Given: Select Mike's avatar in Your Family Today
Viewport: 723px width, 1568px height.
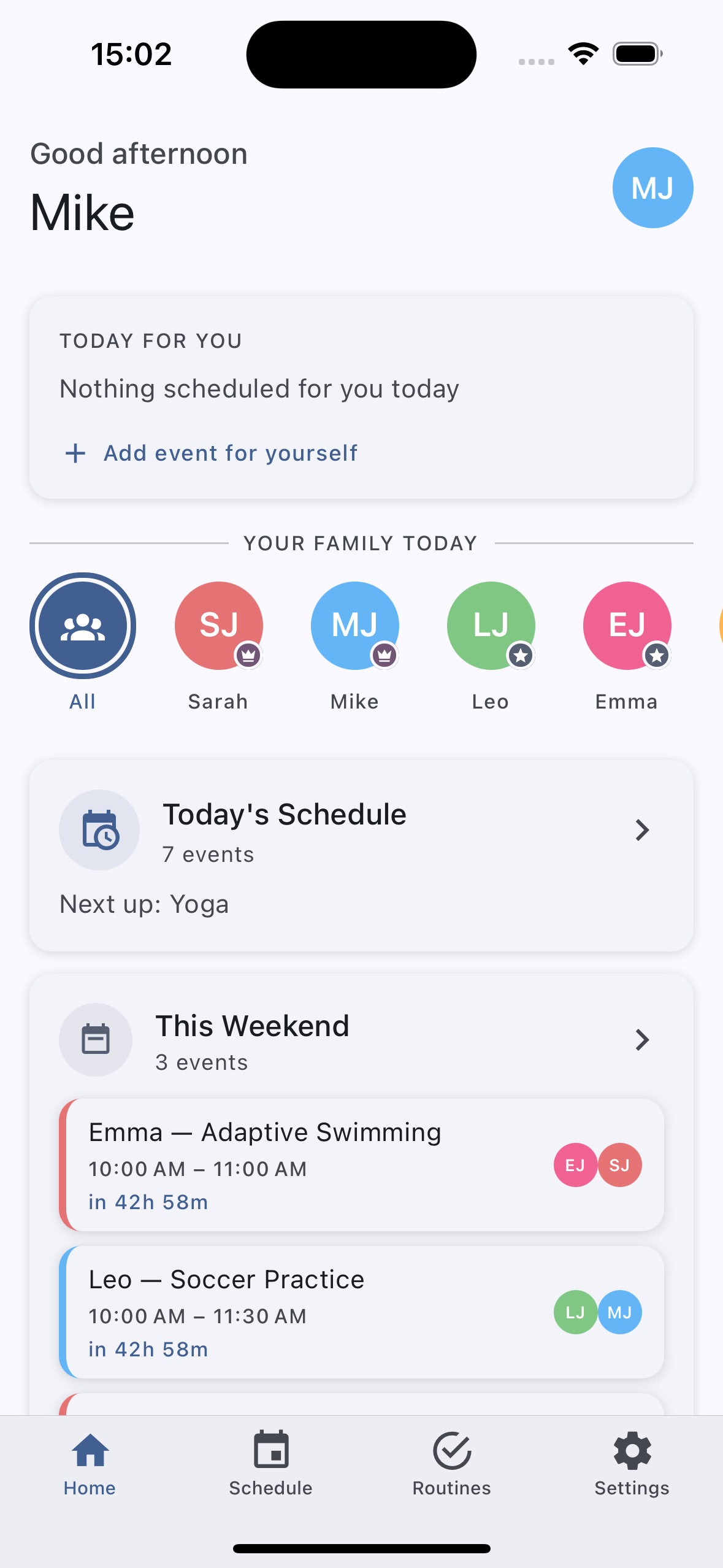Looking at the screenshot, I should [354, 625].
